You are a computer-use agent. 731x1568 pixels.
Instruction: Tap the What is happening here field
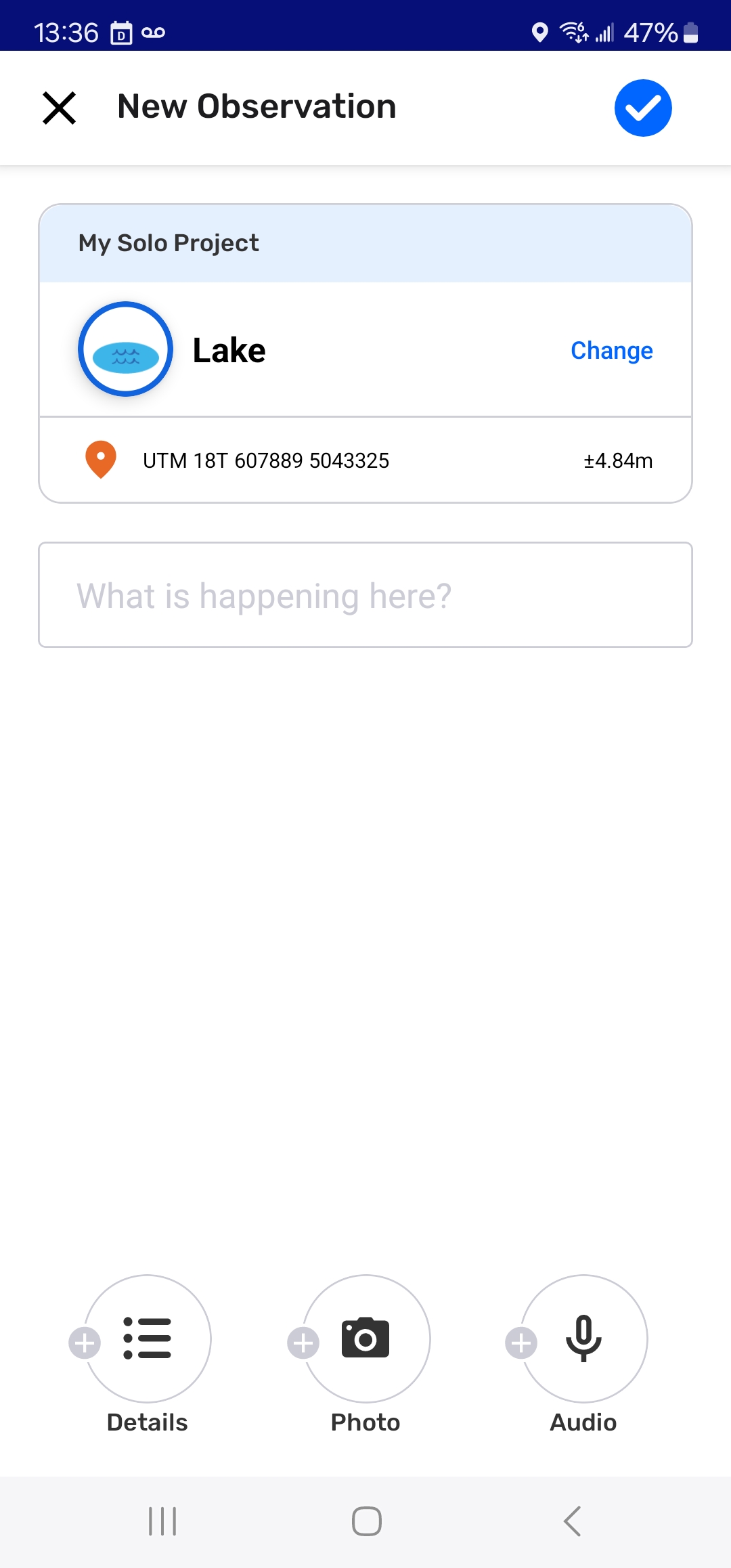pos(365,594)
